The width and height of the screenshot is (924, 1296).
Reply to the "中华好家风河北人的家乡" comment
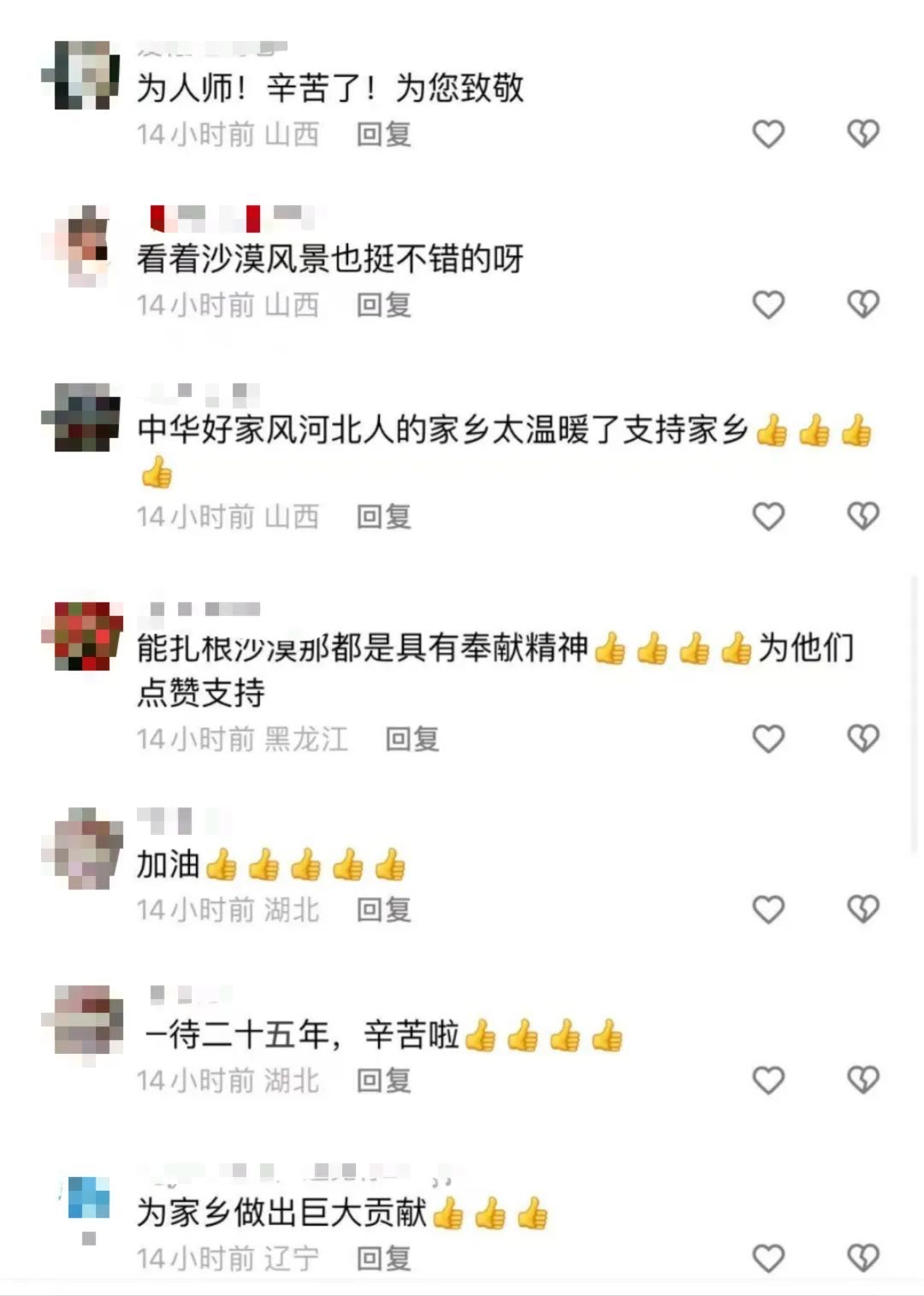[x=383, y=517]
